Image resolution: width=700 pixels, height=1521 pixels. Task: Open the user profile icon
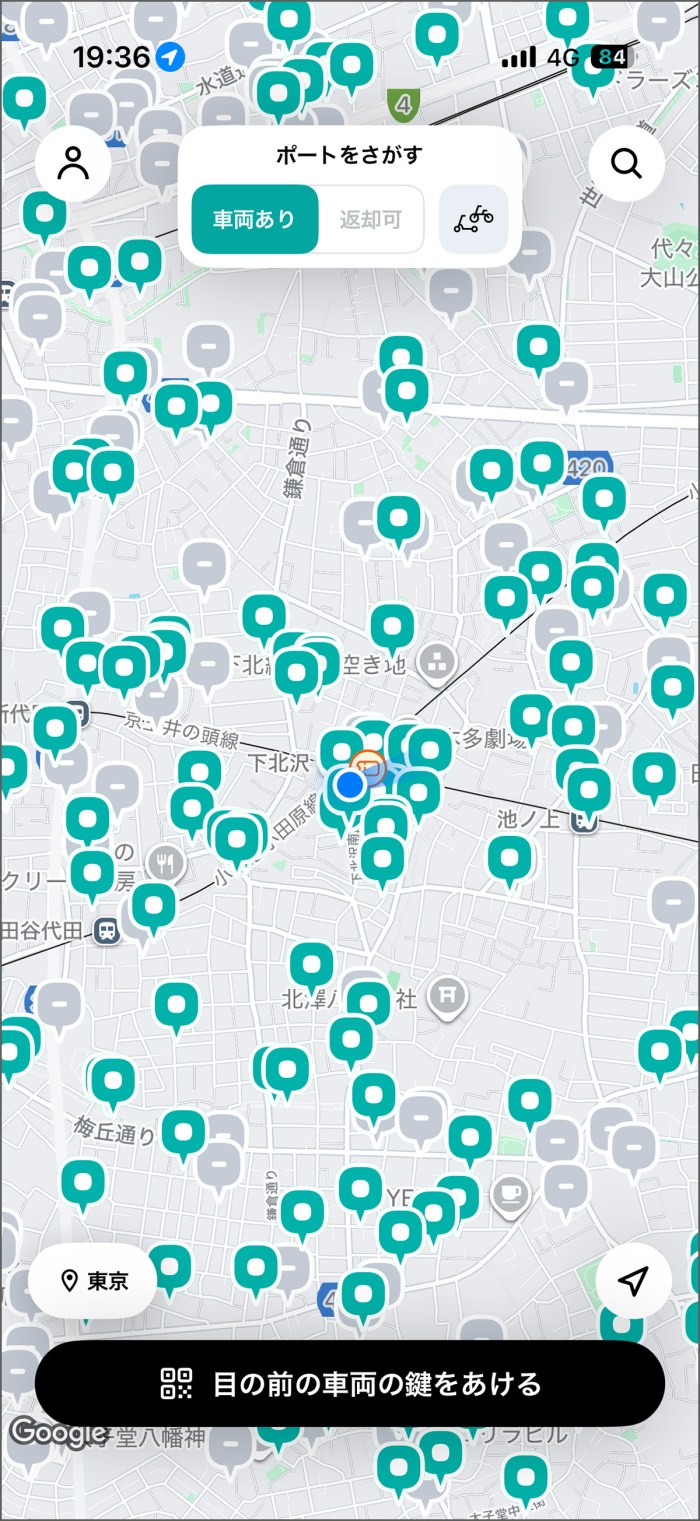coord(73,163)
